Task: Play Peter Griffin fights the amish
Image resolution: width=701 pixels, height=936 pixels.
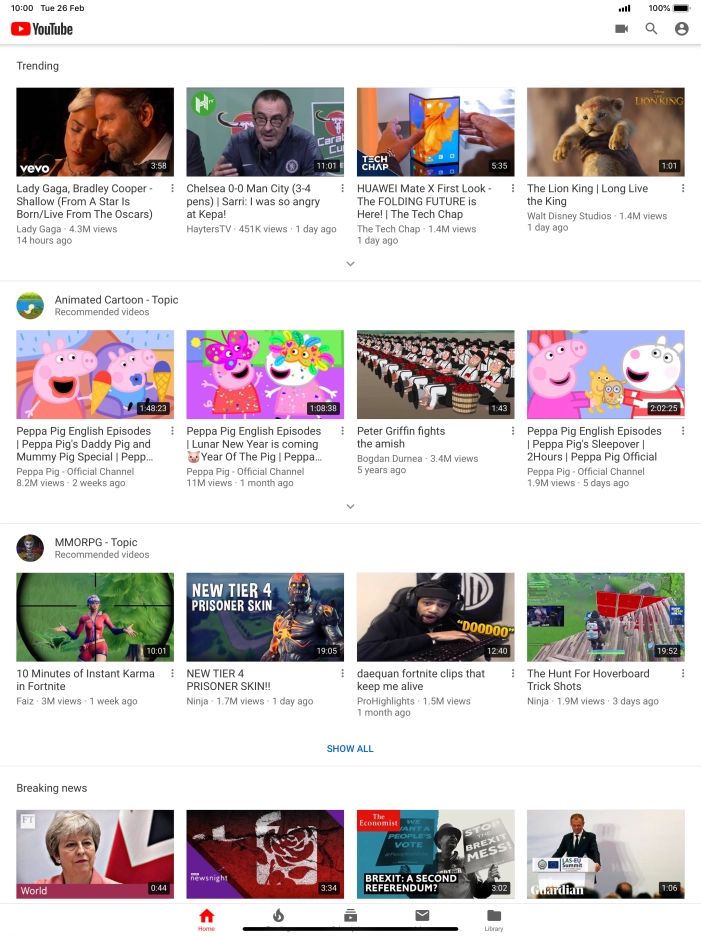Action: (x=435, y=375)
